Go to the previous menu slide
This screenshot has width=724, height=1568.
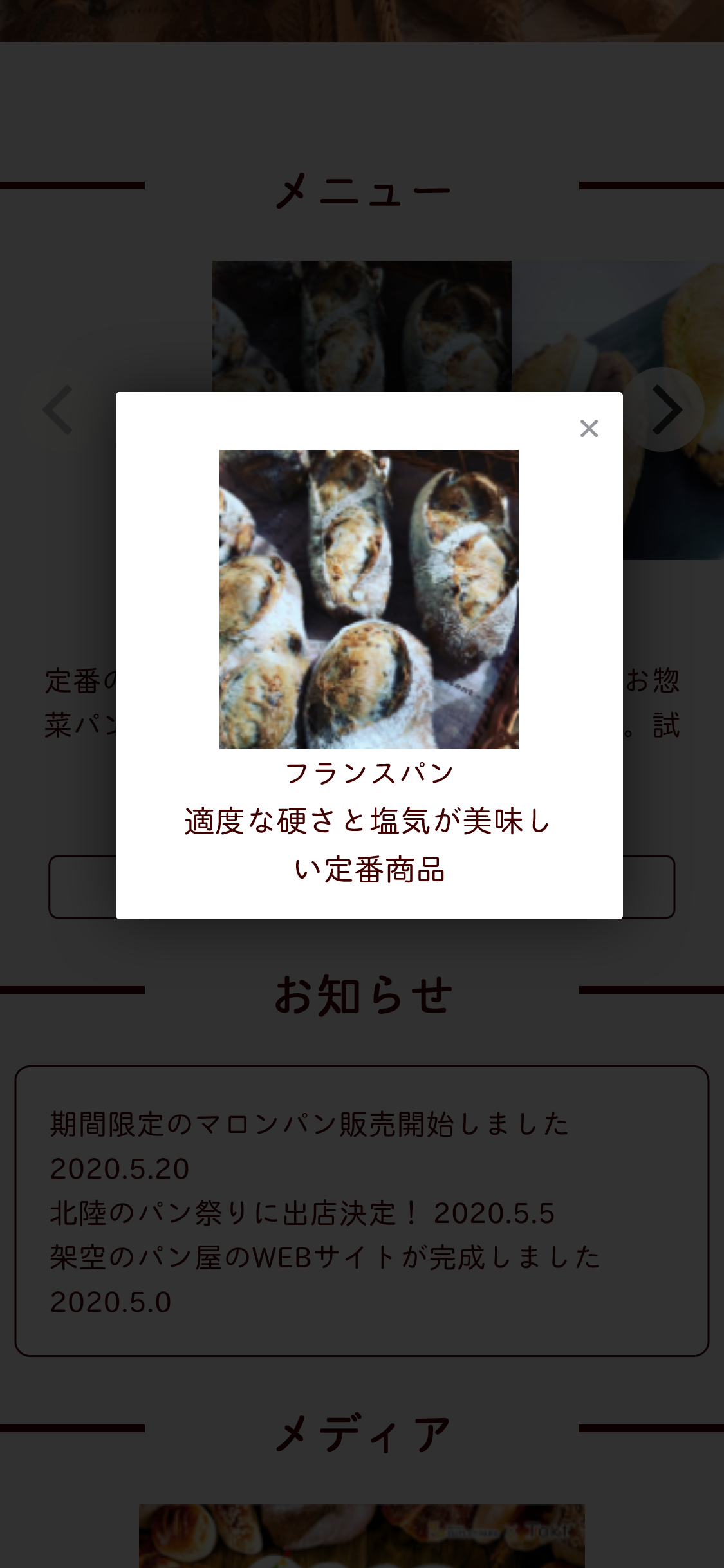pyautogui.click(x=58, y=409)
